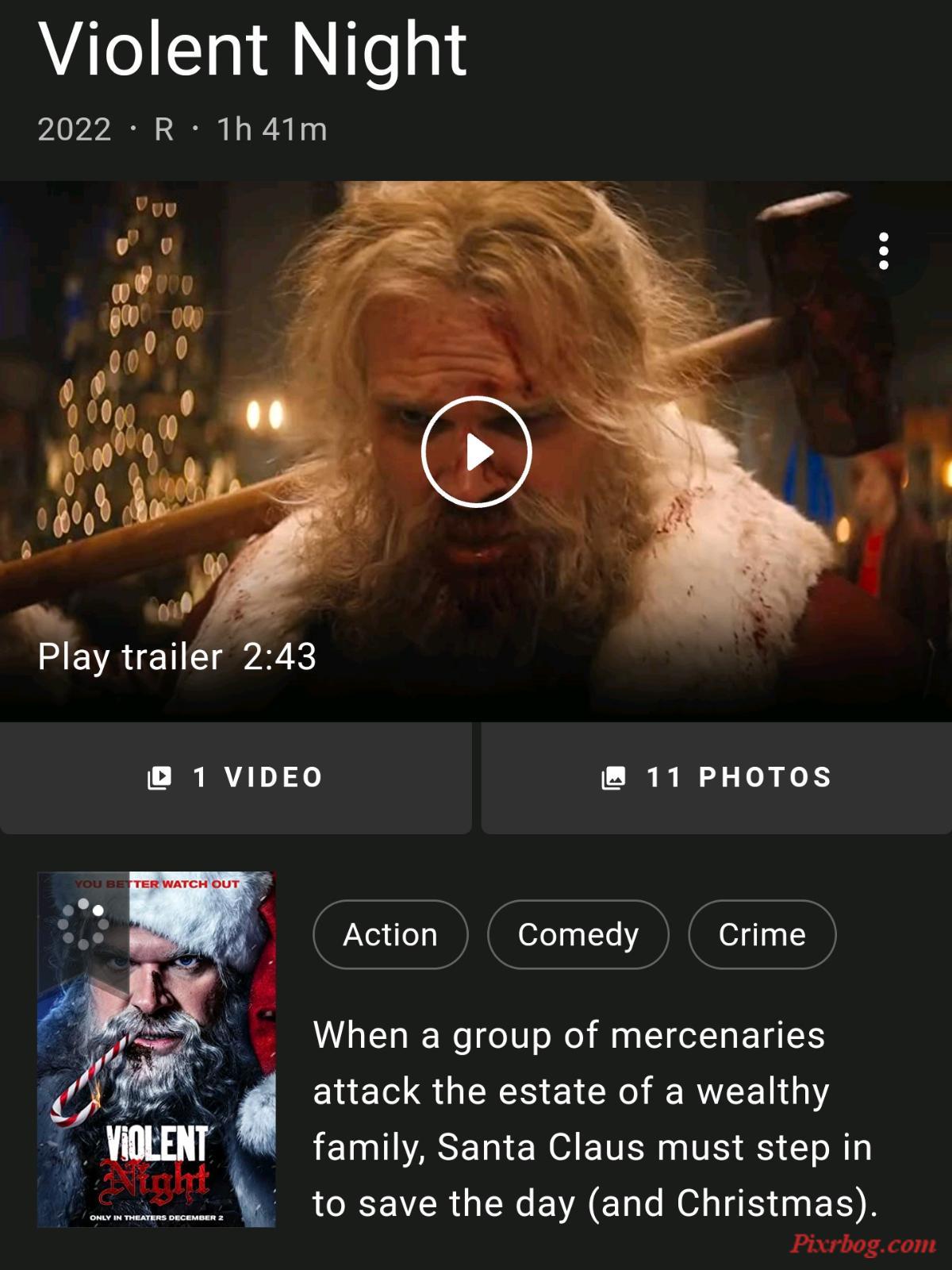Select the Comedy genre chip

[x=578, y=934]
